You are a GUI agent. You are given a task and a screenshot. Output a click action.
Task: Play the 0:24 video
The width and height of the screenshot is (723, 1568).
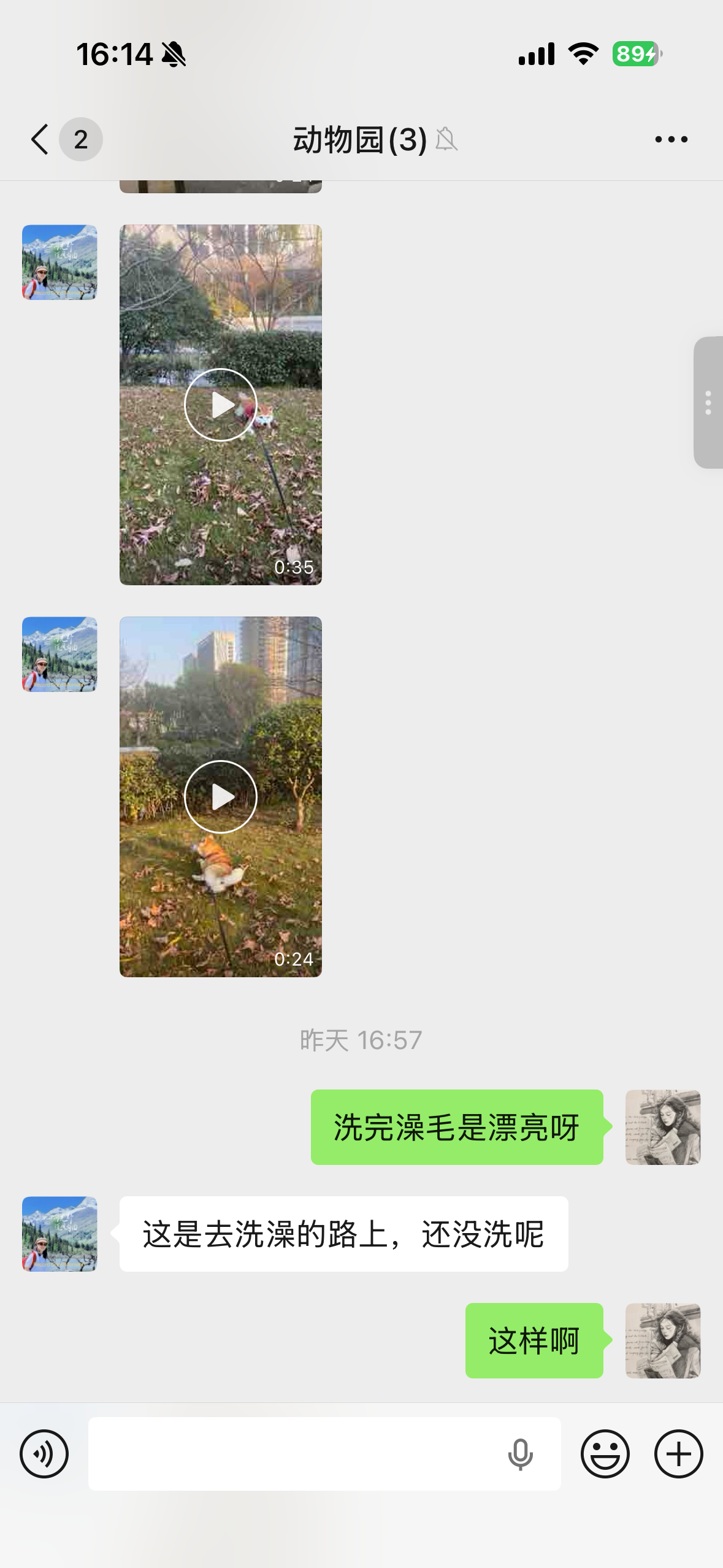point(220,797)
